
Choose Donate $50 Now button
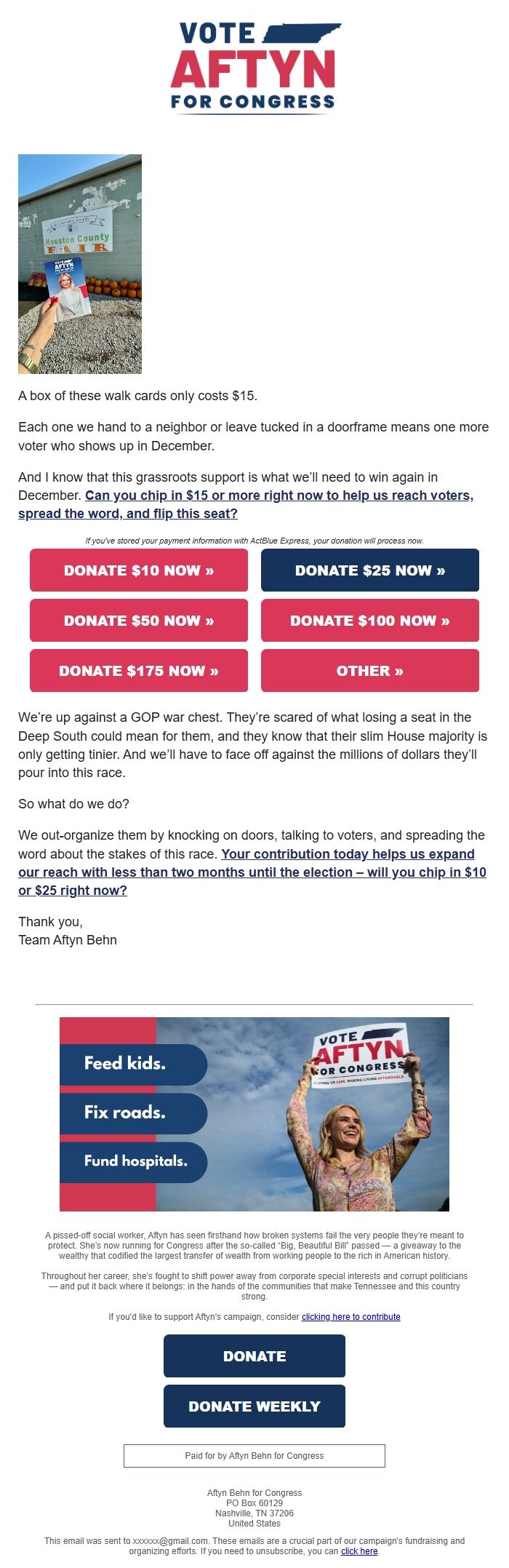(x=139, y=621)
